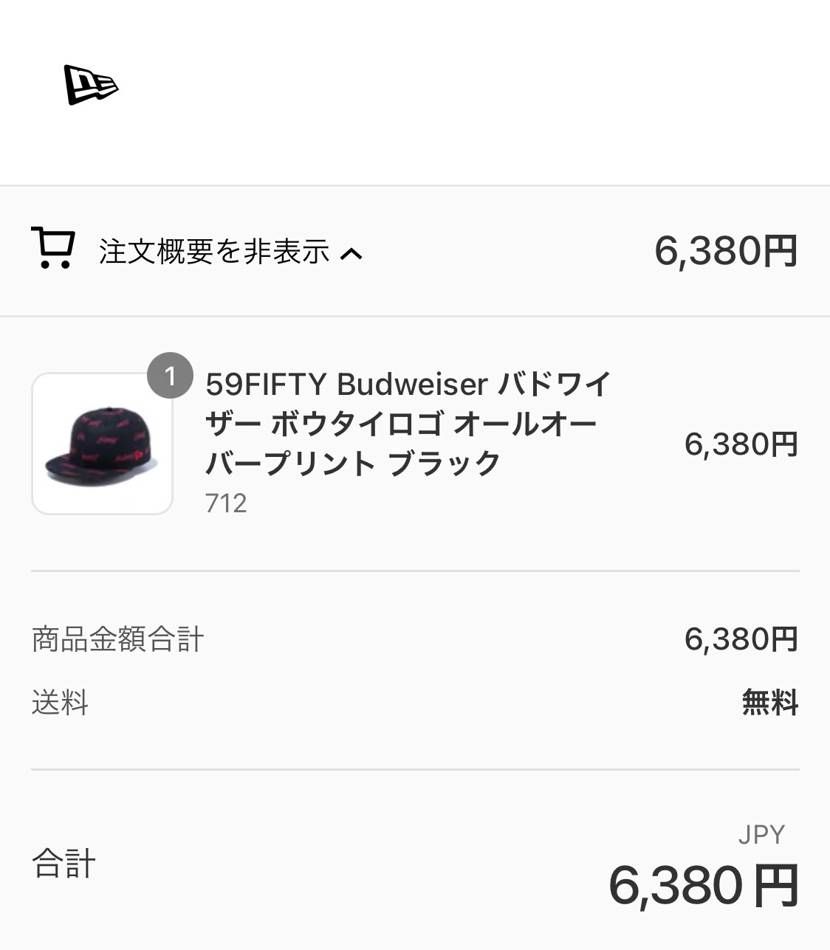Select the 送料 shipping row
The width and height of the screenshot is (830, 950).
click(60, 703)
